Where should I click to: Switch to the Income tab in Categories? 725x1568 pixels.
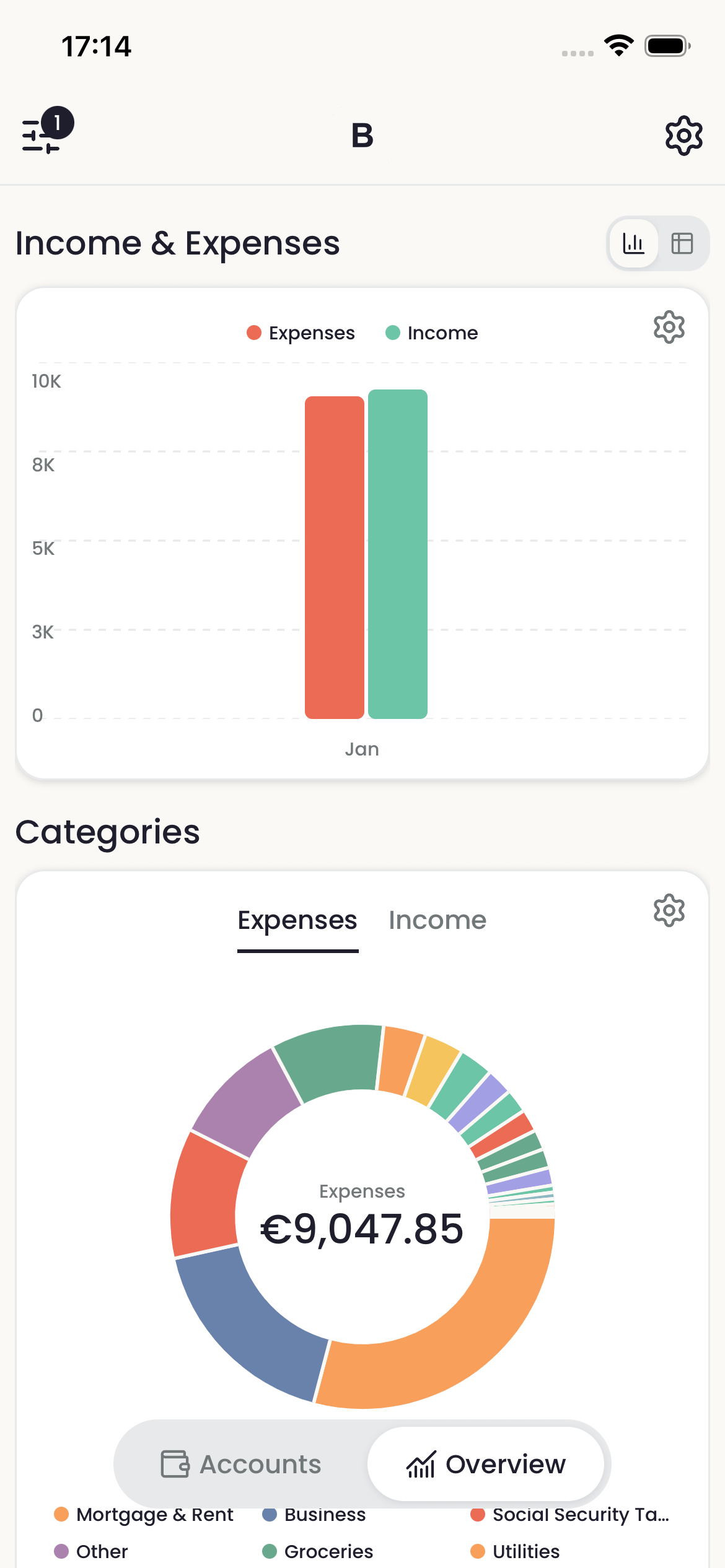pos(437,920)
